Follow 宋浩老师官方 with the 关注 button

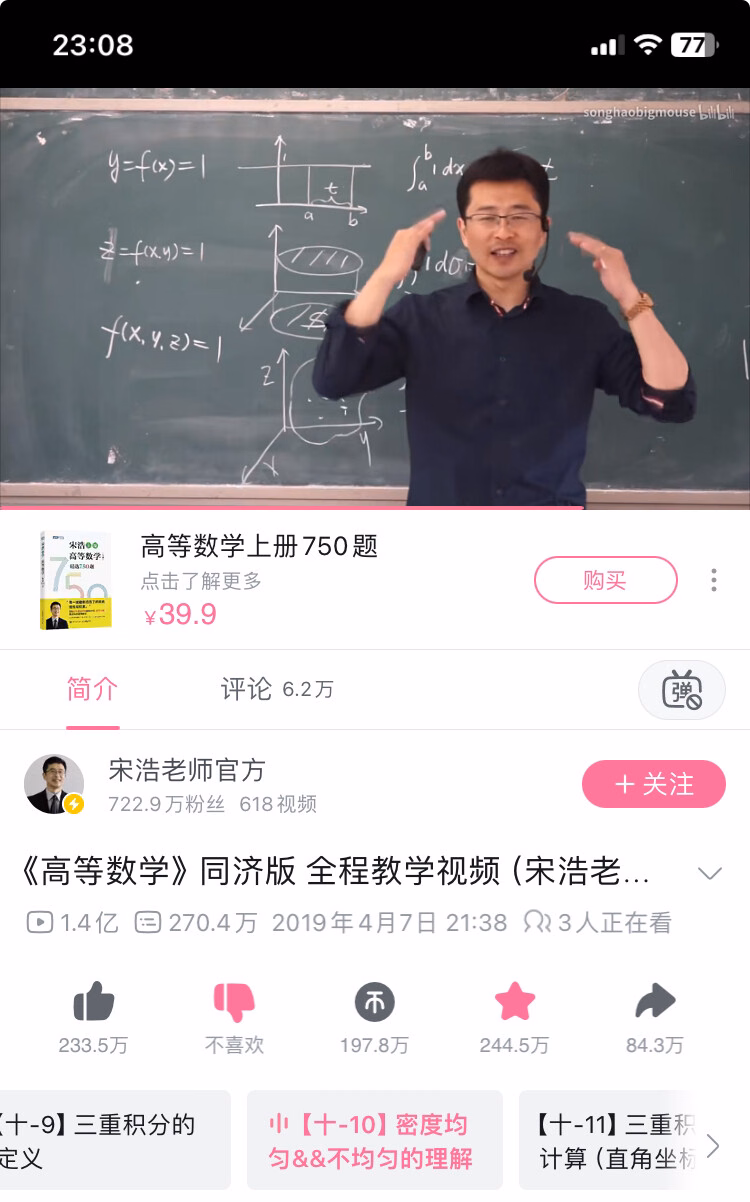[x=654, y=784]
